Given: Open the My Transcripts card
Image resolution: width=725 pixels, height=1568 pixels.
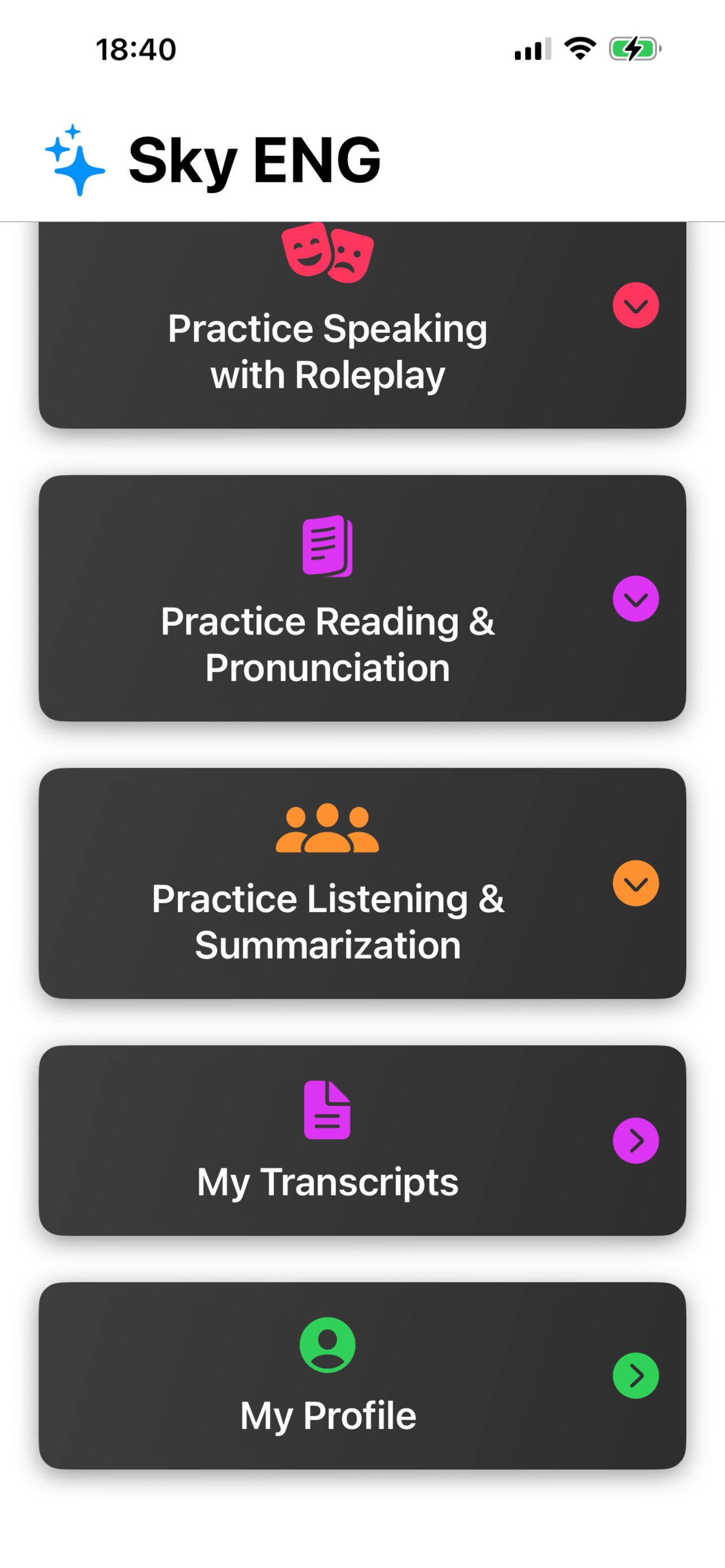Looking at the screenshot, I should click(x=327, y=1181).
